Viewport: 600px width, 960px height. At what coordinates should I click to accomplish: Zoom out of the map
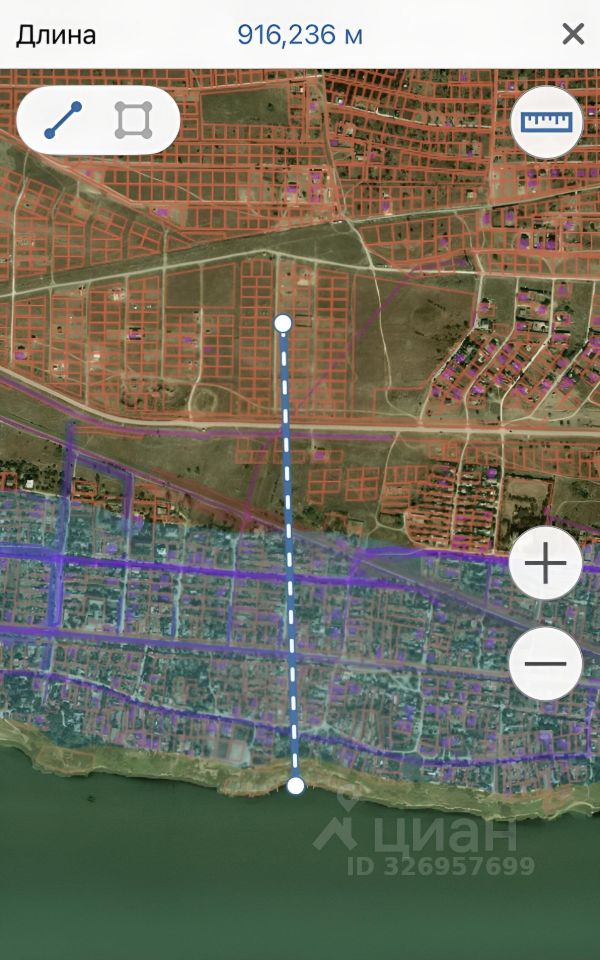coord(545,664)
